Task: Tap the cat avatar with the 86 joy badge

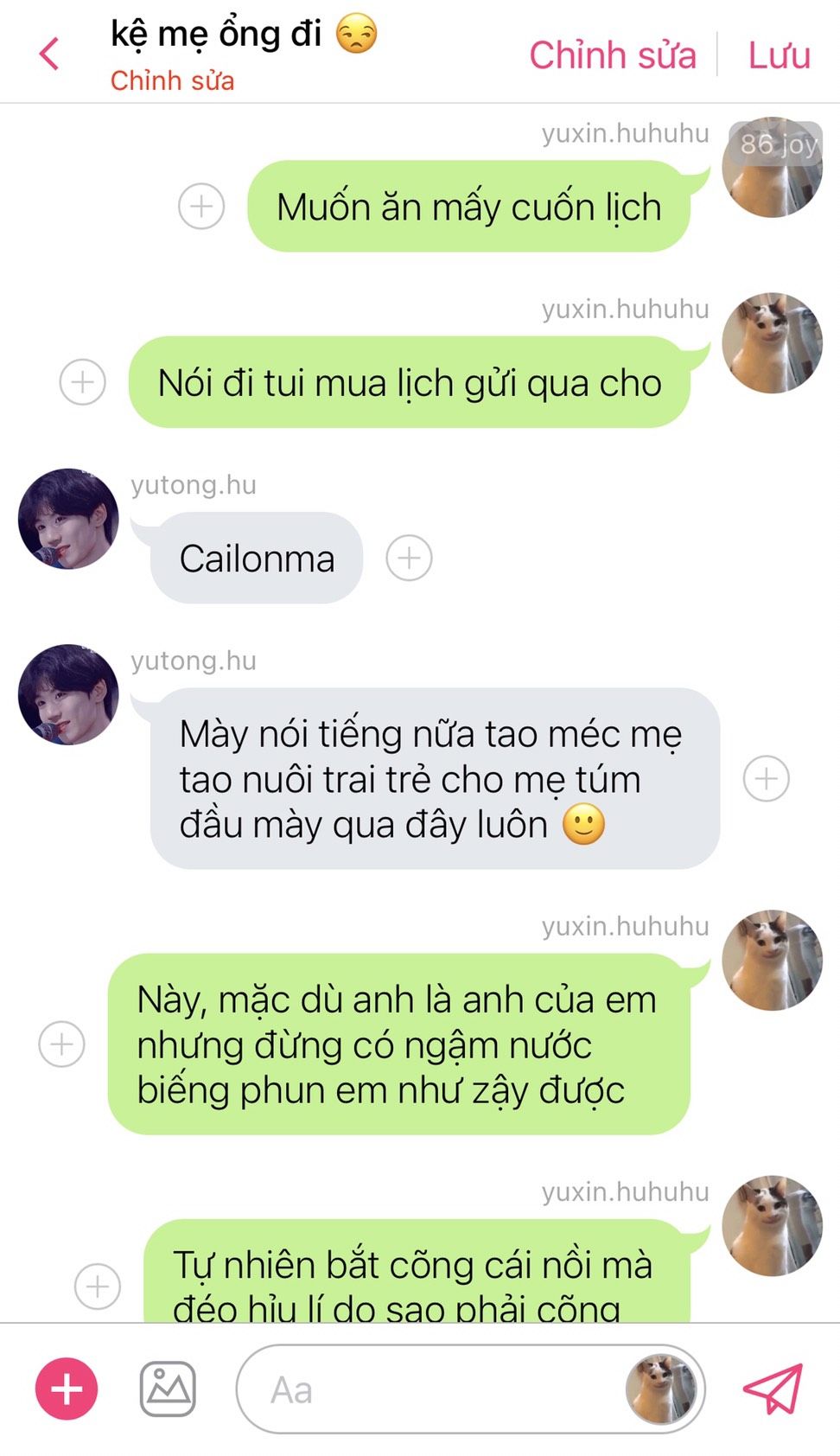Action: tap(772, 168)
